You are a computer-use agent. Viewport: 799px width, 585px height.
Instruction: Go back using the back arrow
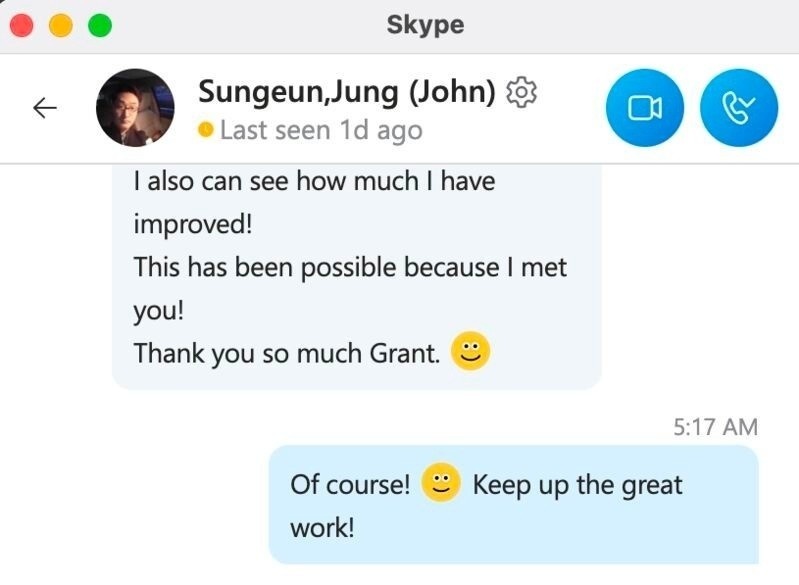pyautogui.click(x=45, y=108)
